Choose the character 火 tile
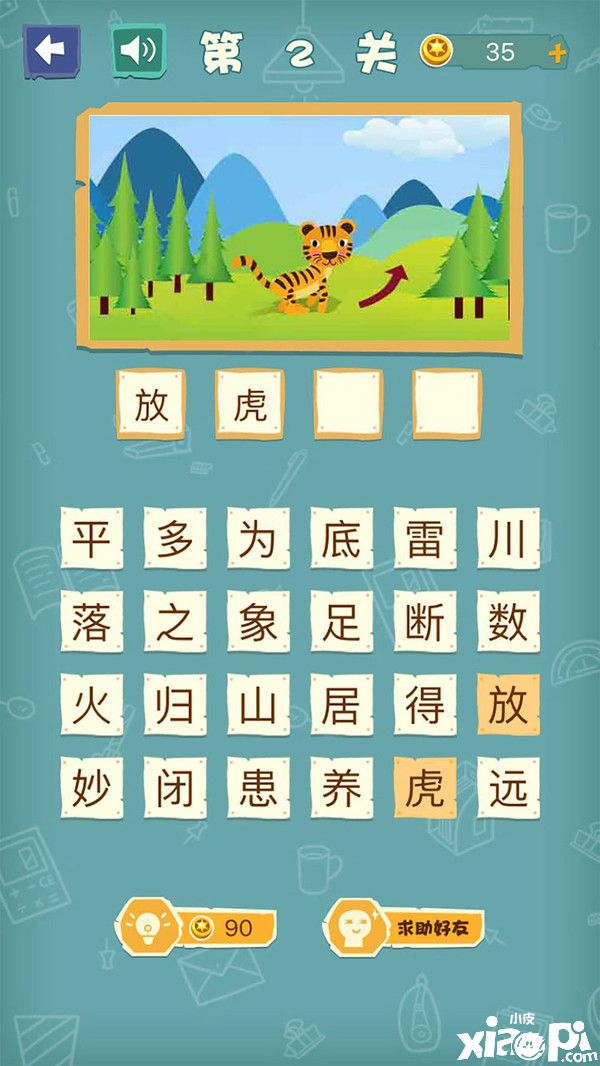The height and width of the screenshot is (1066, 600). coord(91,706)
